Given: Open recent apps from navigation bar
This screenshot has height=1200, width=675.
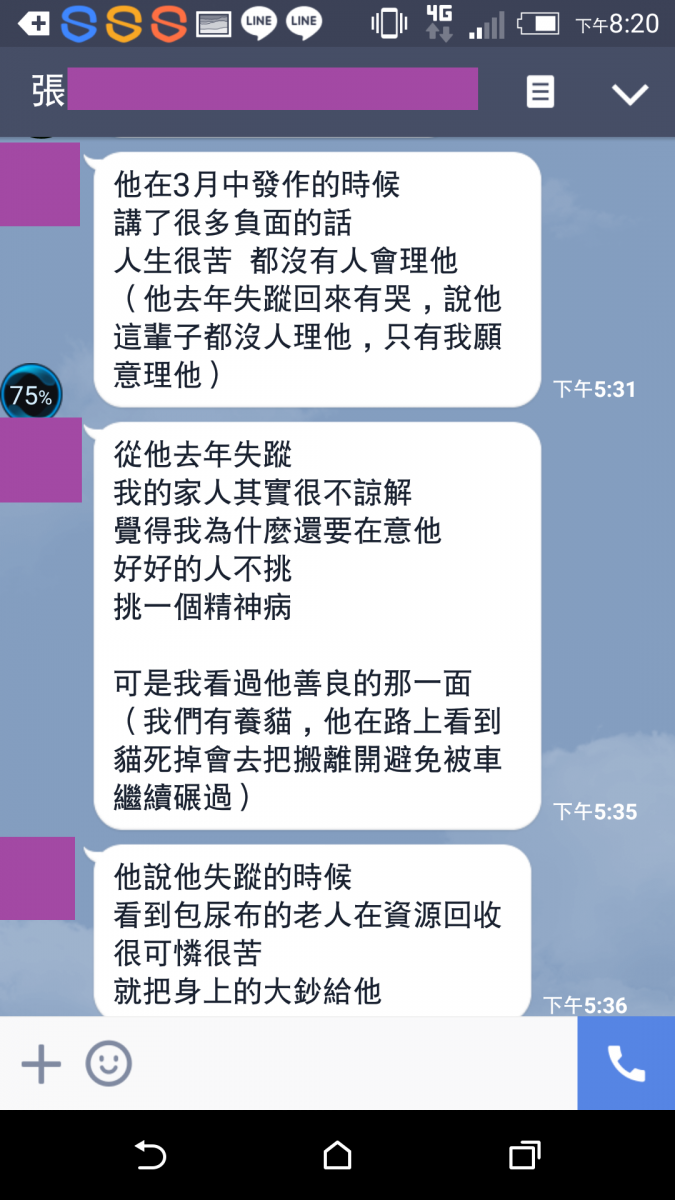Looking at the screenshot, I should pyautogui.click(x=524, y=1156).
